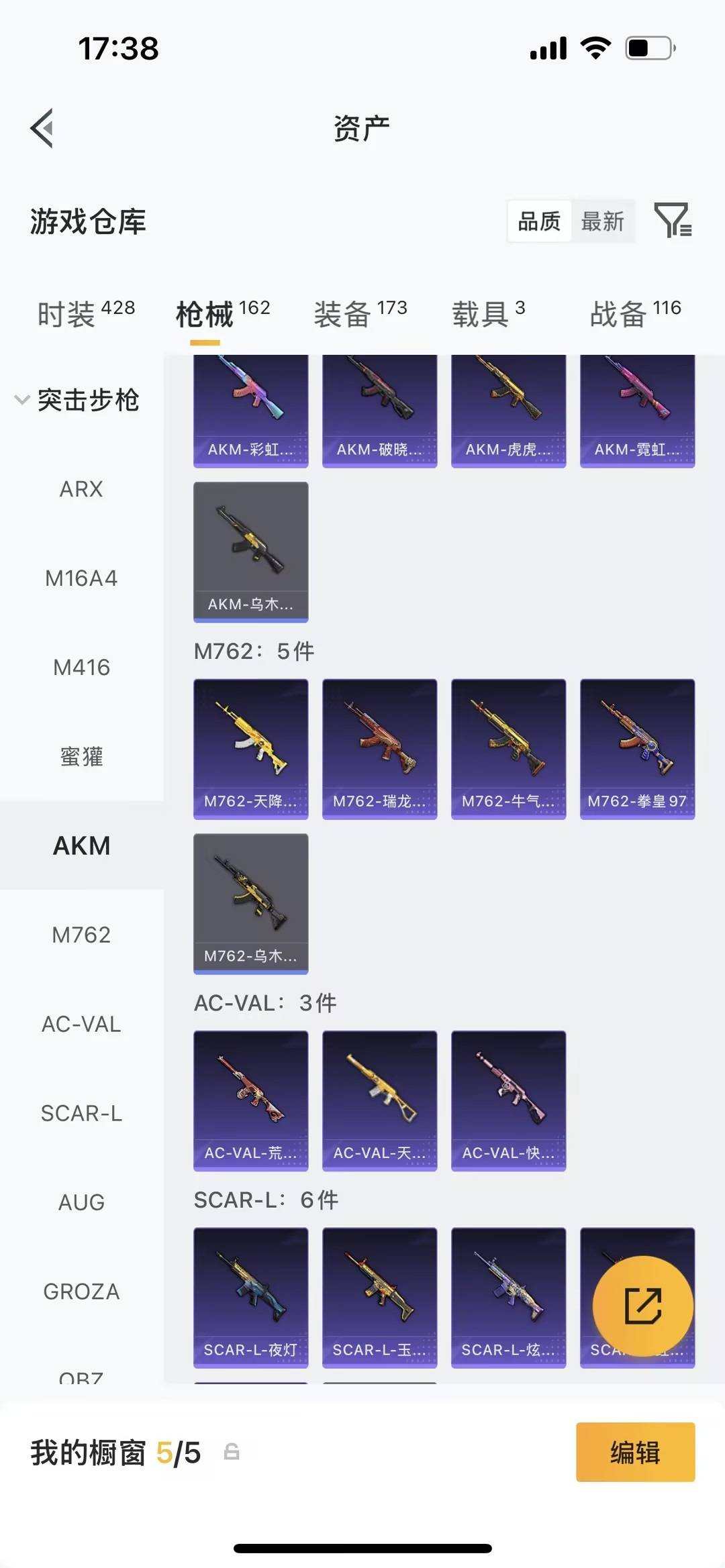725x1568 pixels.
Task: Select GROZA in the weapon sidebar
Action: [81, 1292]
